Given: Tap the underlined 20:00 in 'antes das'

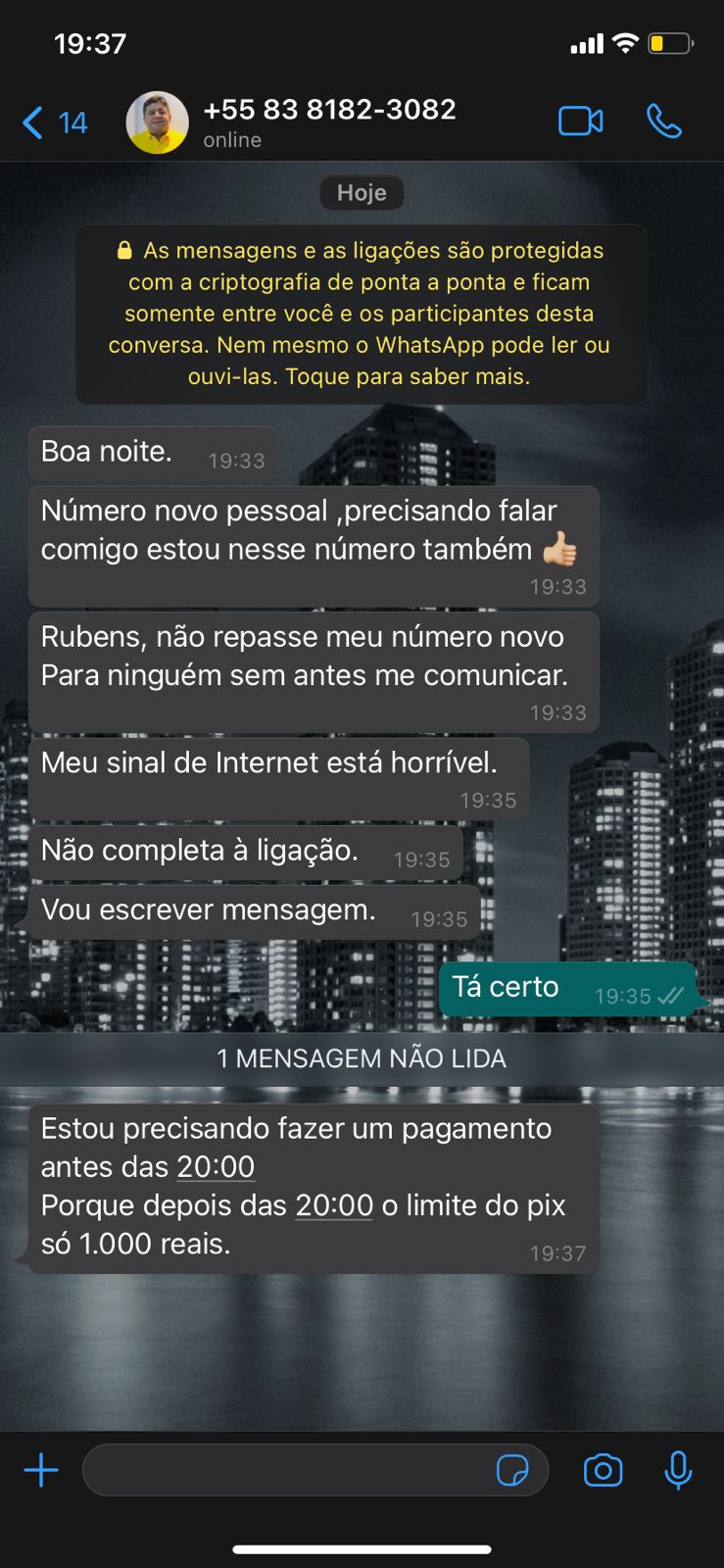Looking at the screenshot, I should (x=216, y=1167).
